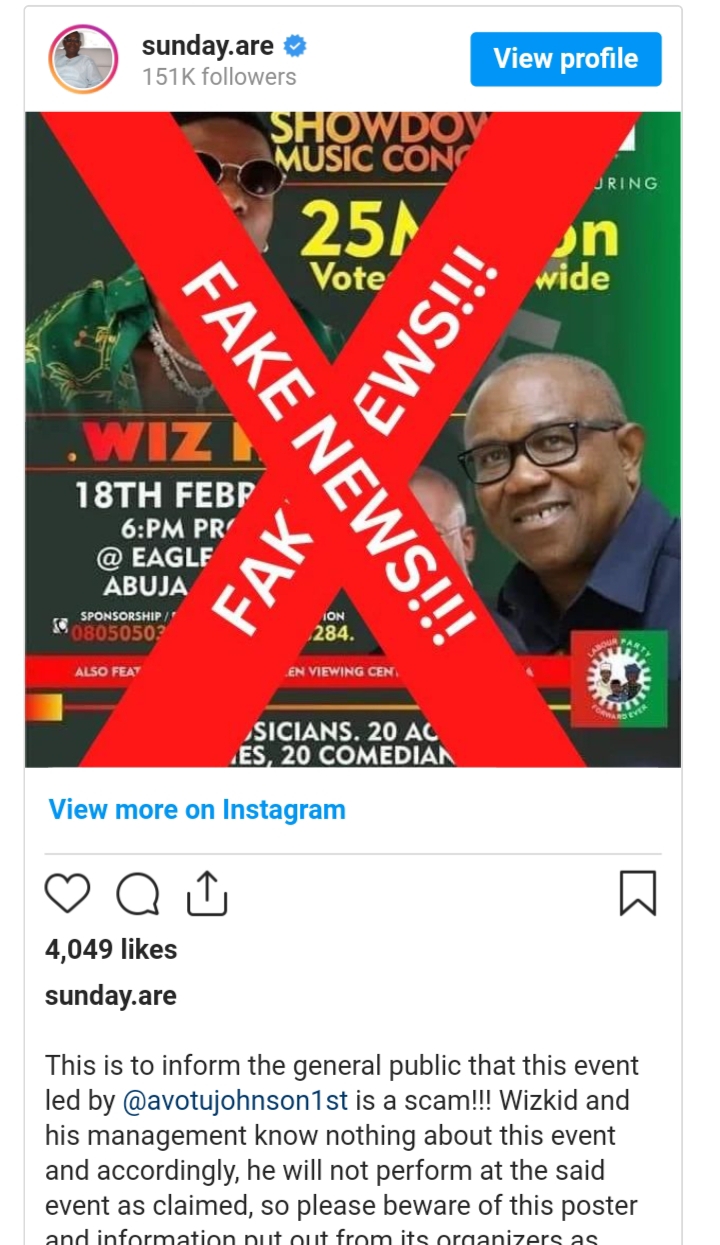720x1245 pixels.
Task: Open the sunday.are name above the caption
Action: pos(110,996)
